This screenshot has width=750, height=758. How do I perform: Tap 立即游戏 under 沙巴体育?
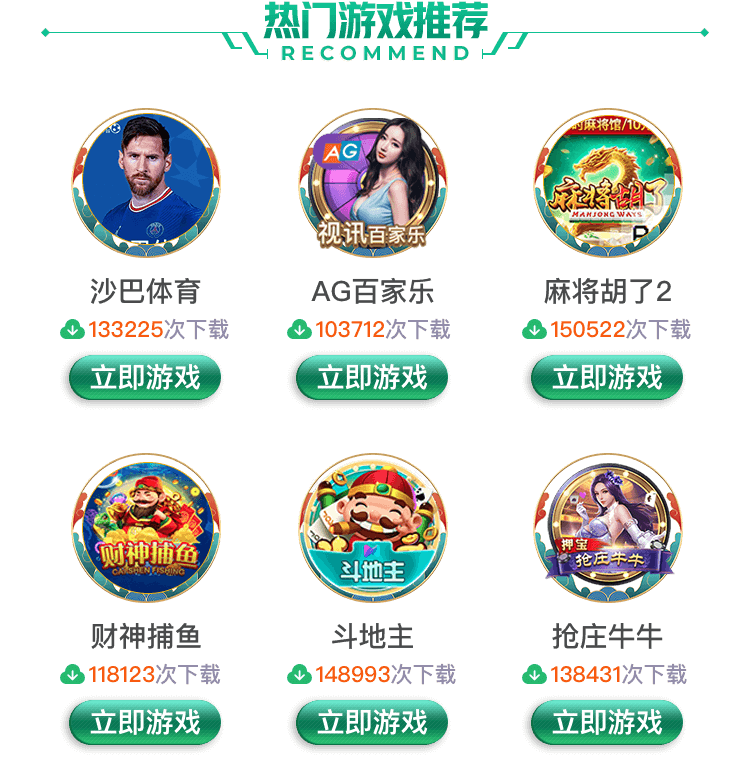point(145,378)
